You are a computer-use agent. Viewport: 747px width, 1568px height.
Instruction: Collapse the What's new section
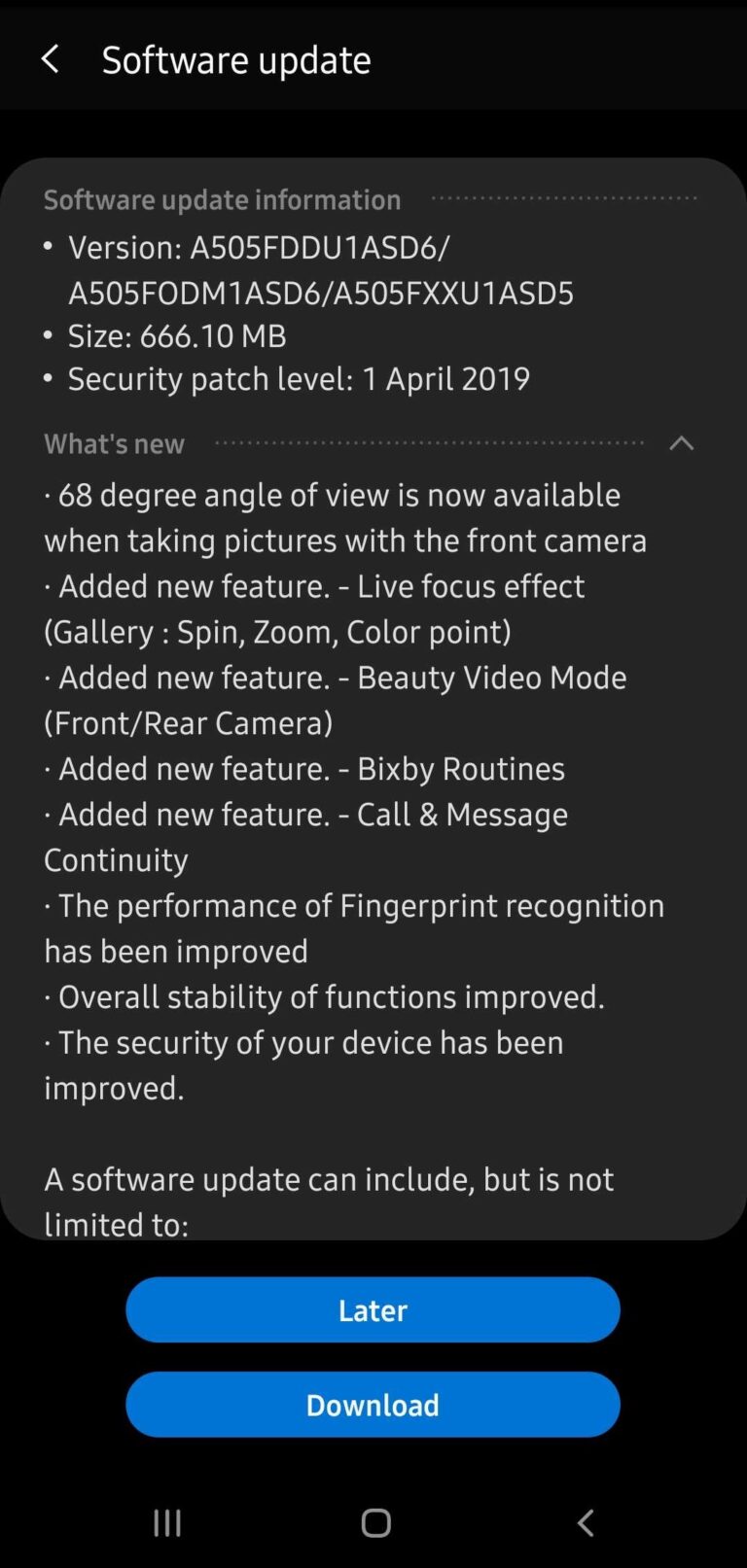point(681,443)
